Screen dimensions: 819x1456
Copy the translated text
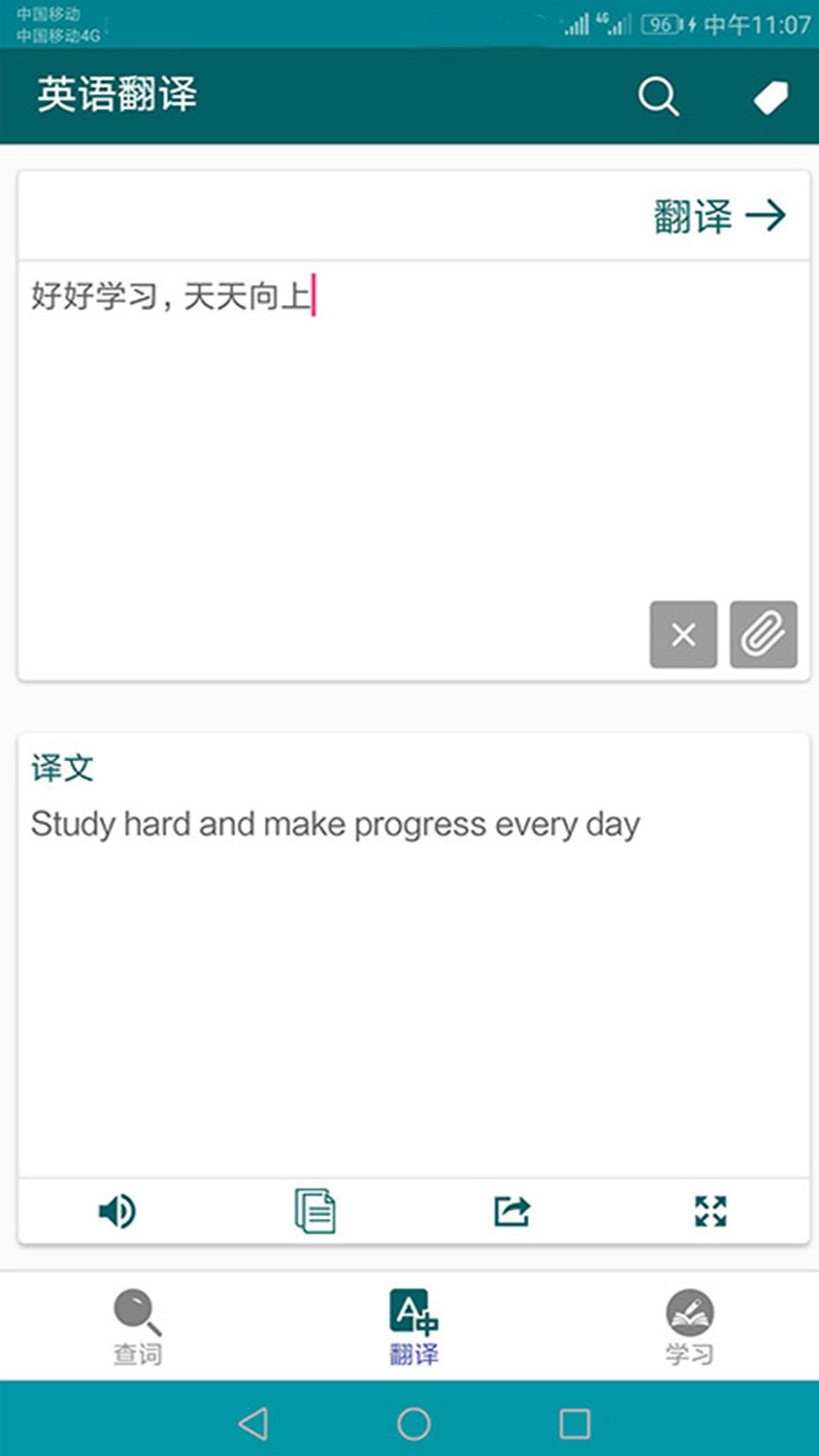pyautogui.click(x=315, y=1211)
